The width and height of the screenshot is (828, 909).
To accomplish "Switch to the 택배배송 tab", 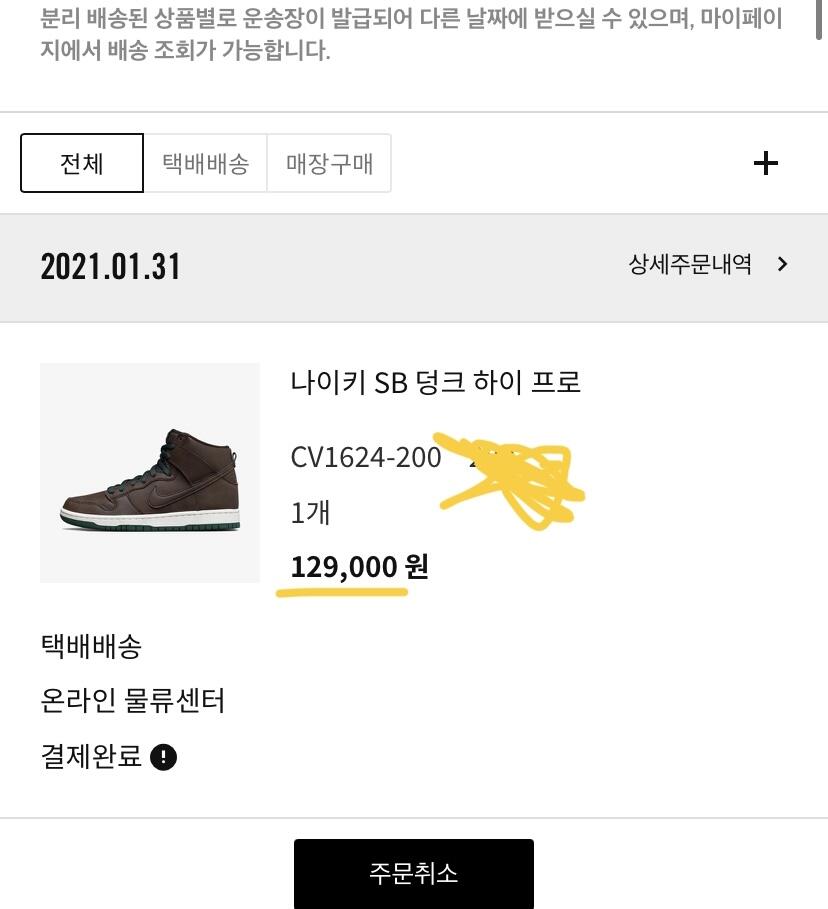I will click(205, 163).
